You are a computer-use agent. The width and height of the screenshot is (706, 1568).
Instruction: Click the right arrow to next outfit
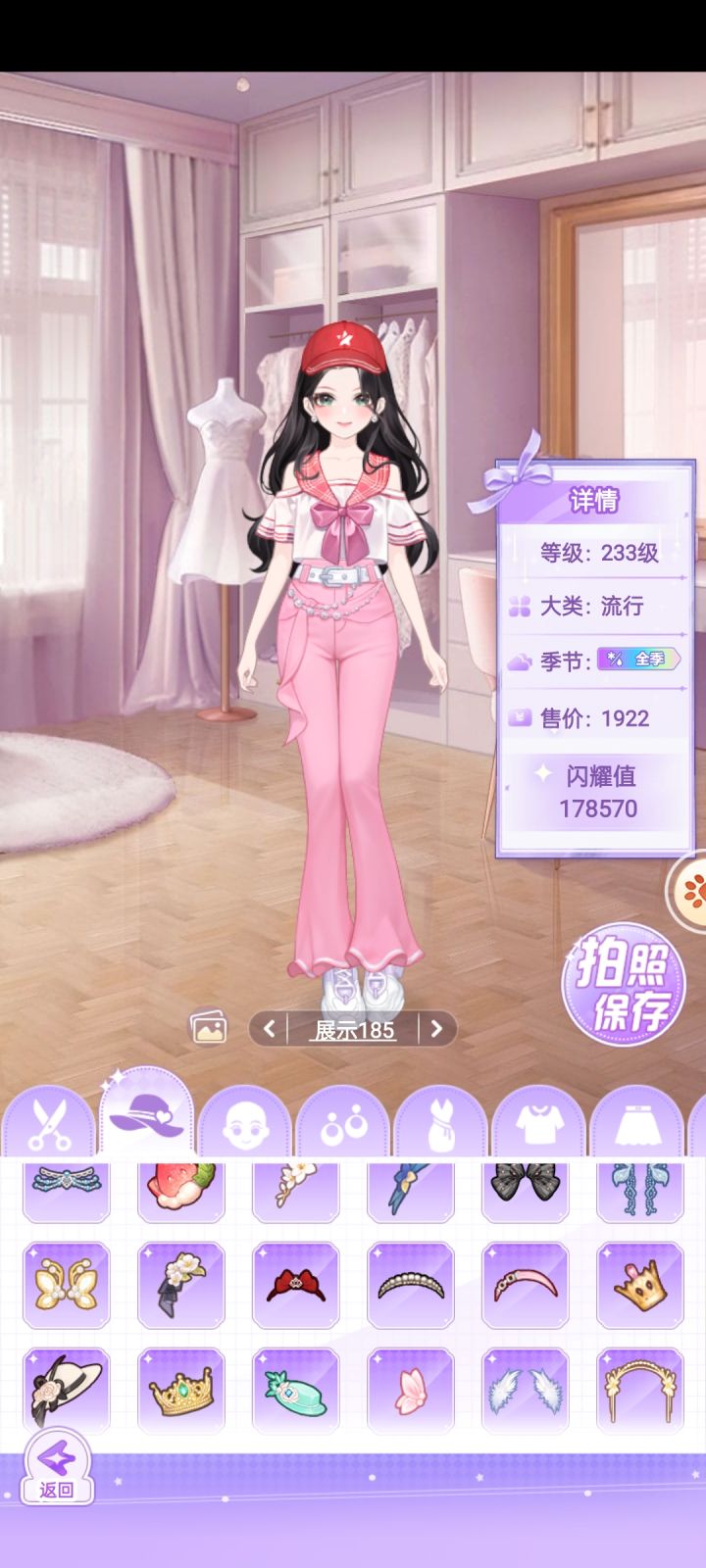tap(436, 1028)
